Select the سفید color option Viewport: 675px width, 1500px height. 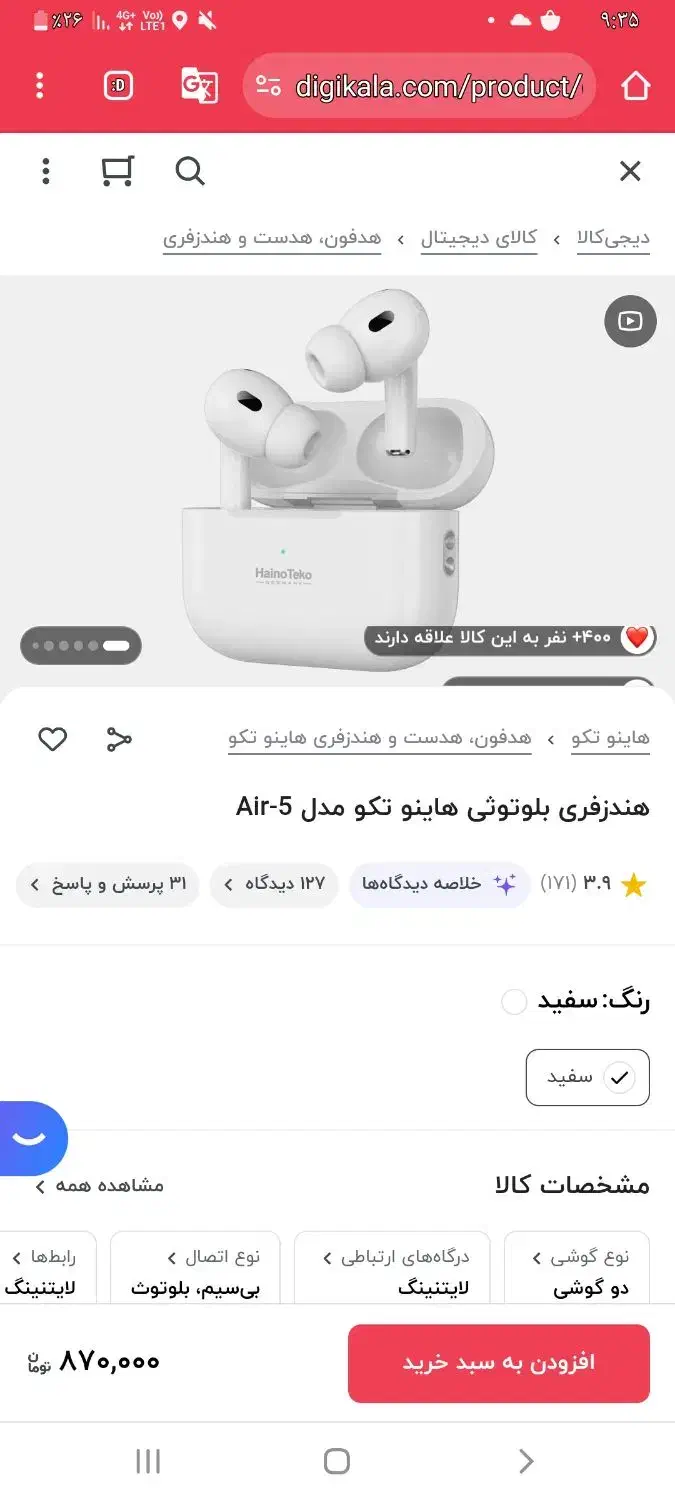587,1077
